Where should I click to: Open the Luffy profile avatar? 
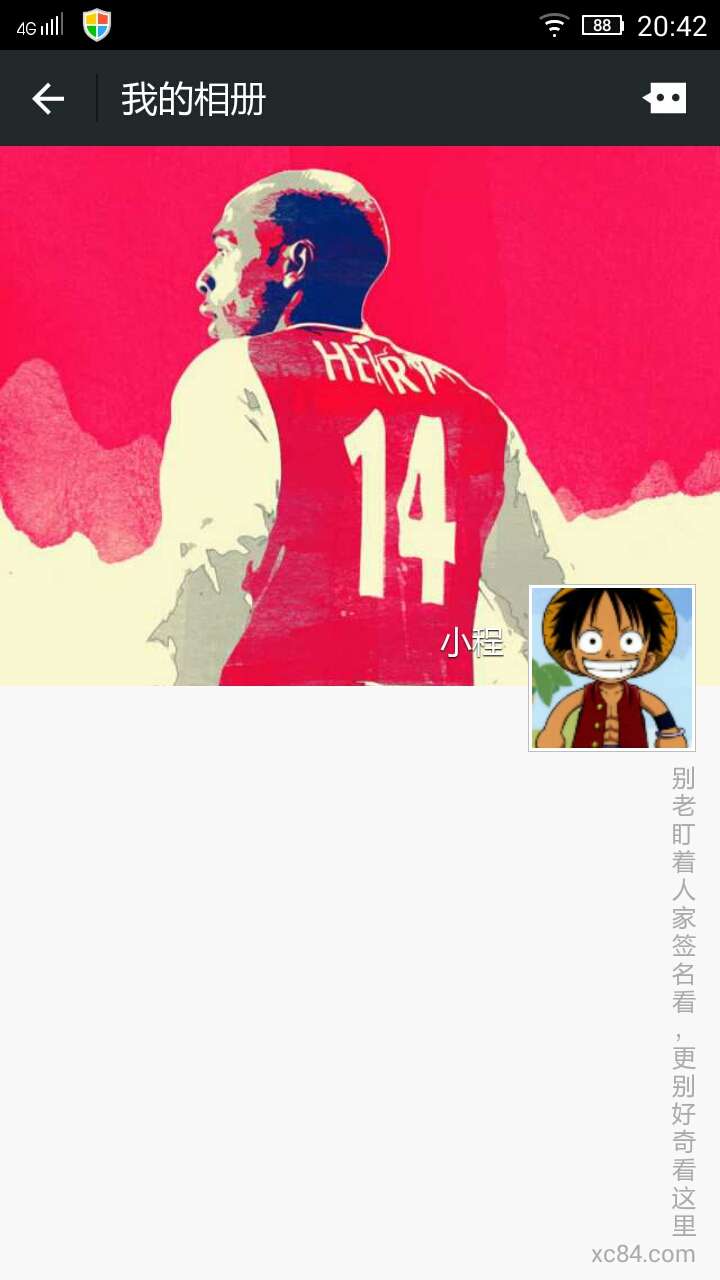pyautogui.click(x=611, y=667)
